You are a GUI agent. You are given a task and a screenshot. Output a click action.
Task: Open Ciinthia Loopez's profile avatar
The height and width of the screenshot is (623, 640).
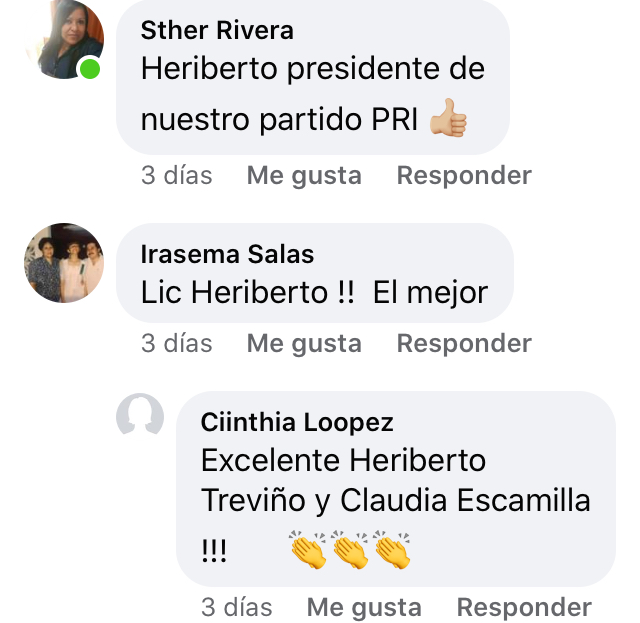[x=140, y=415]
